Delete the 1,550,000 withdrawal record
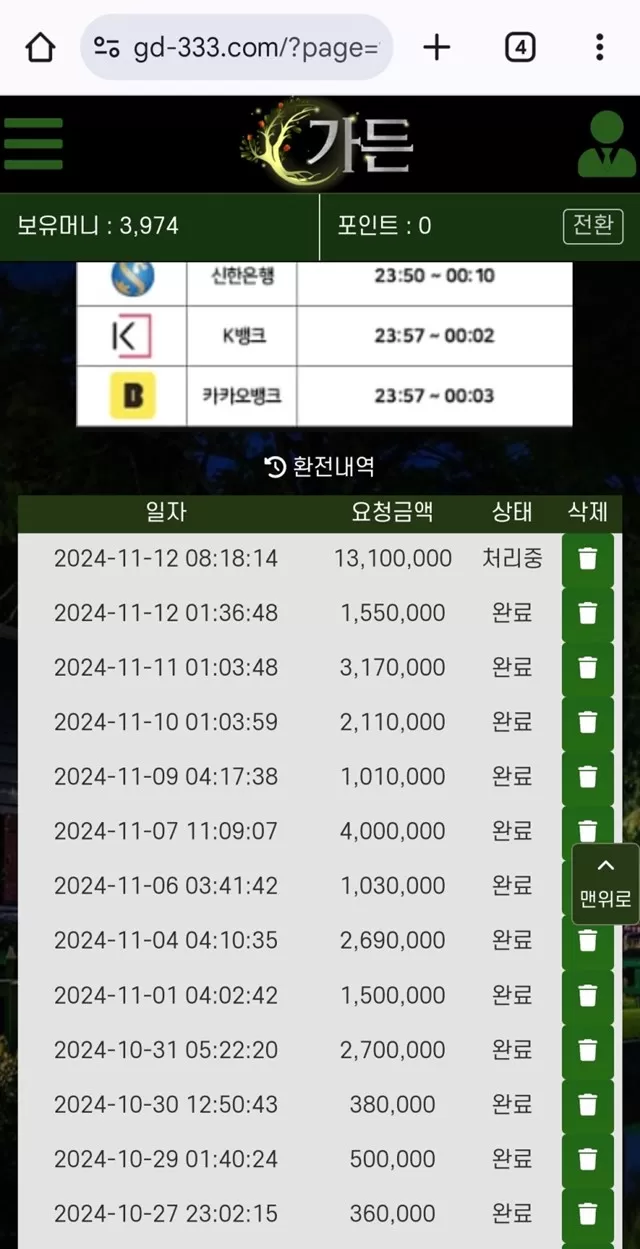This screenshot has width=640, height=1249. (x=588, y=613)
